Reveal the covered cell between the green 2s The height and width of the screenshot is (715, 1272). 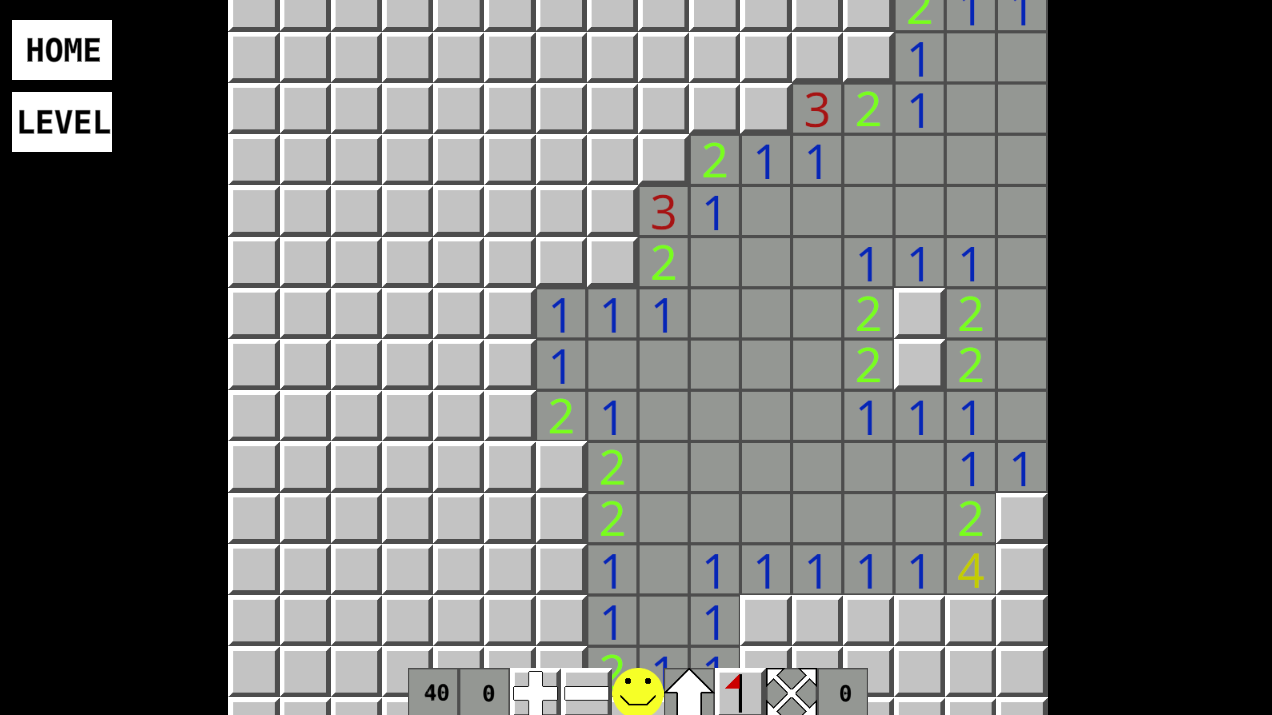click(919, 314)
